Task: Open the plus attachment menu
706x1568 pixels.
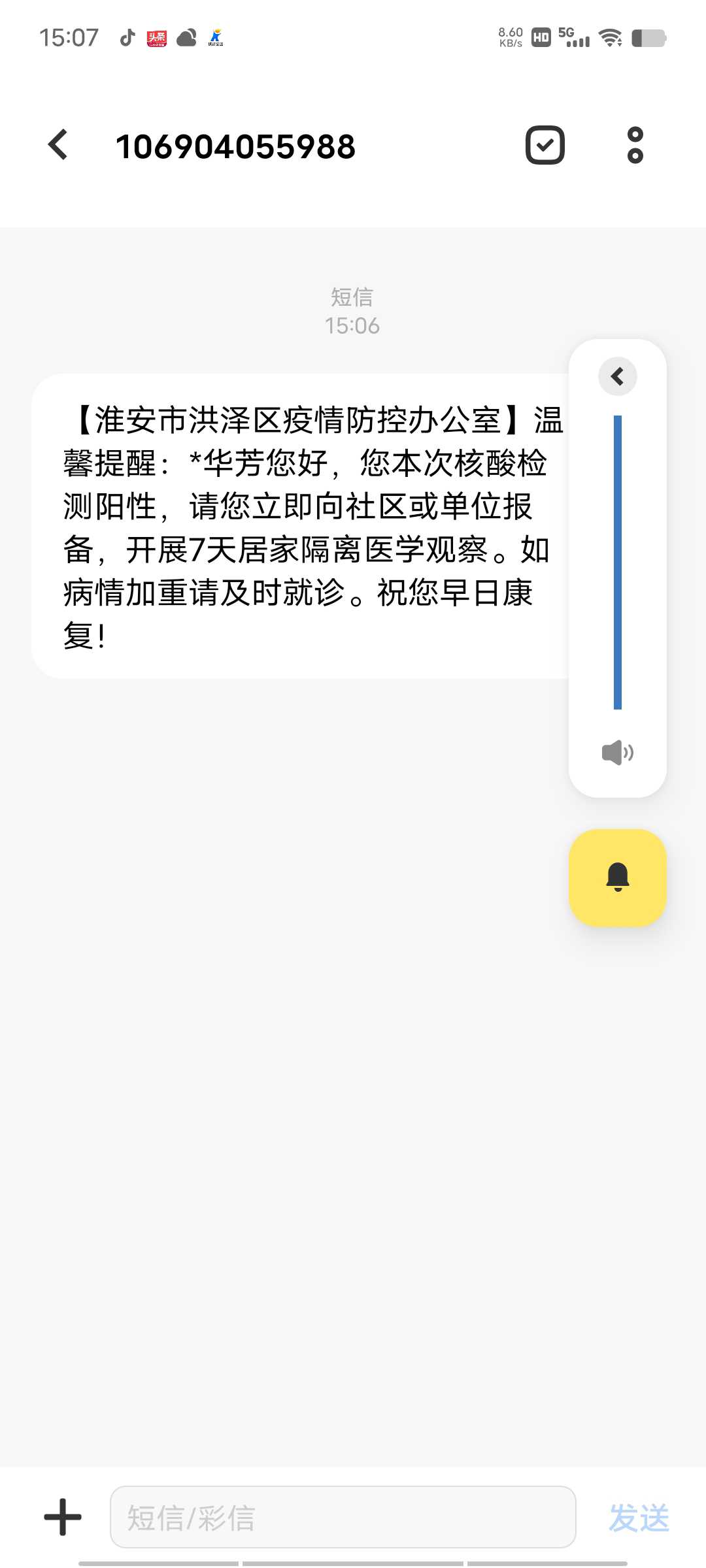Action: click(x=63, y=1517)
